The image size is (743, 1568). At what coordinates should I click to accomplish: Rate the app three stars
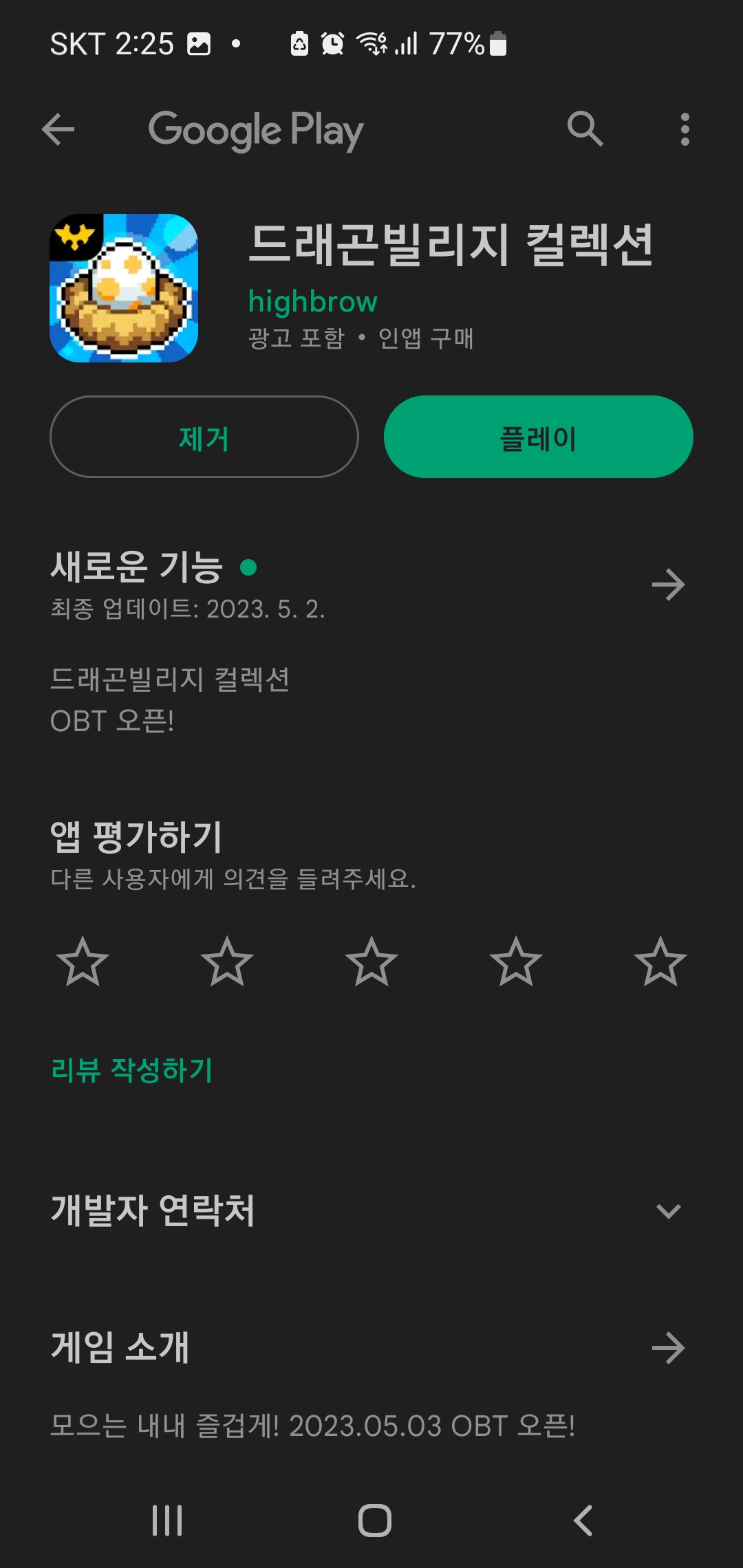tap(371, 961)
